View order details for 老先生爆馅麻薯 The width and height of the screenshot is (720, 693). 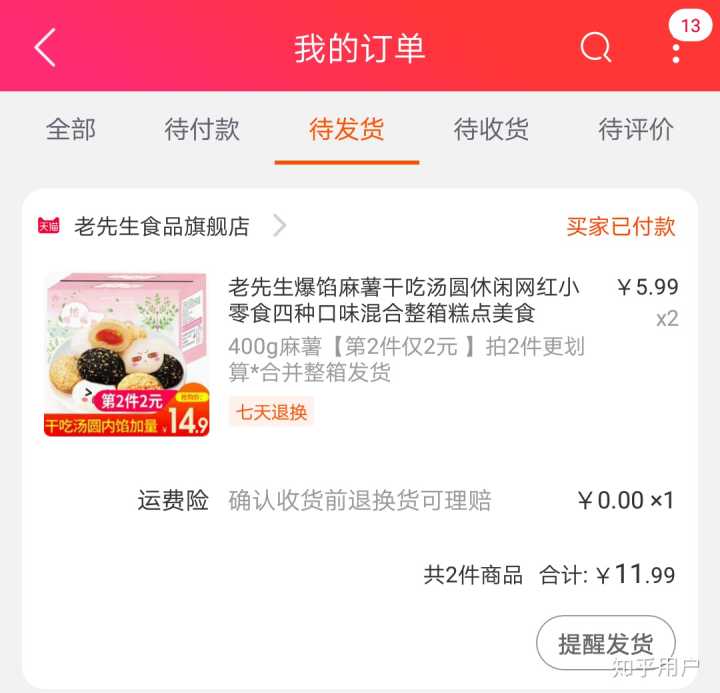pos(405,300)
